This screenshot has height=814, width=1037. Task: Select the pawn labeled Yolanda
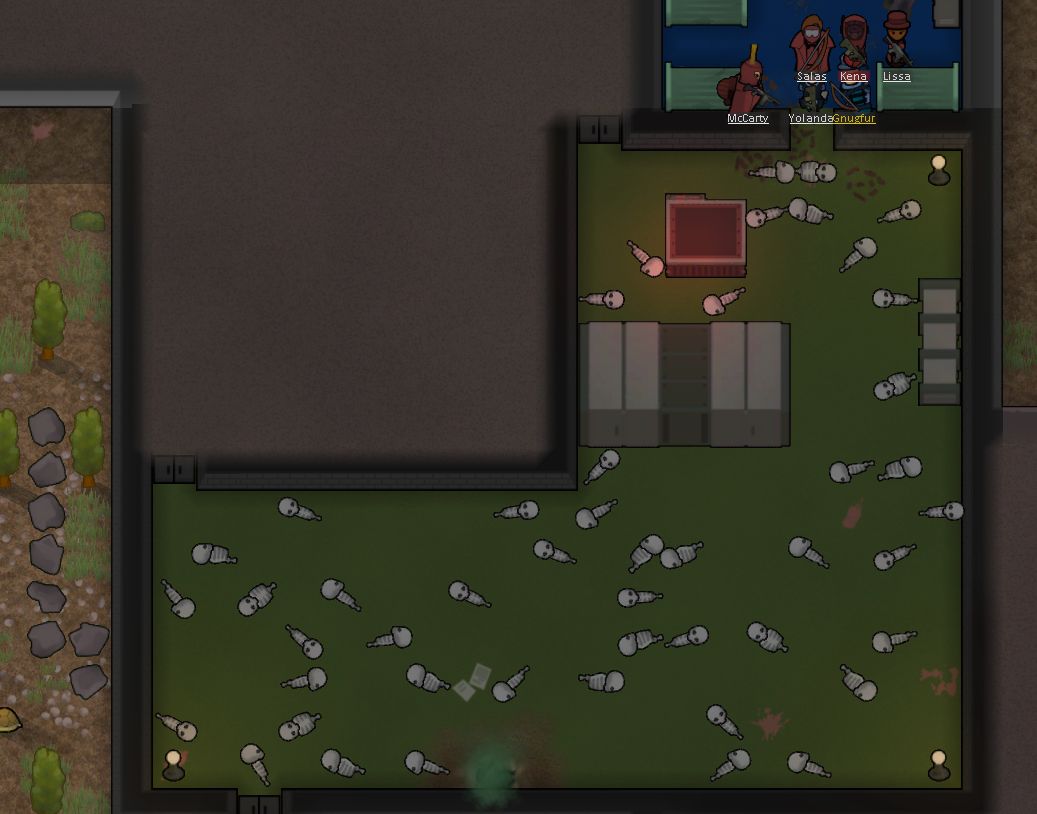[812, 98]
